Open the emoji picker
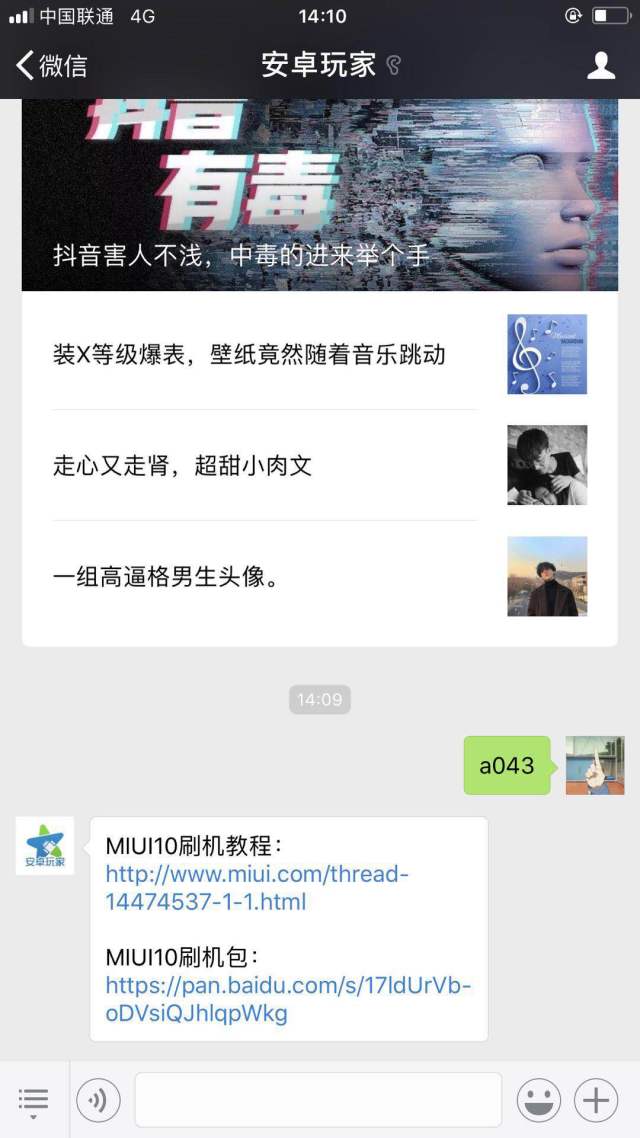The height and width of the screenshot is (1138, 640). (538, 1101)
